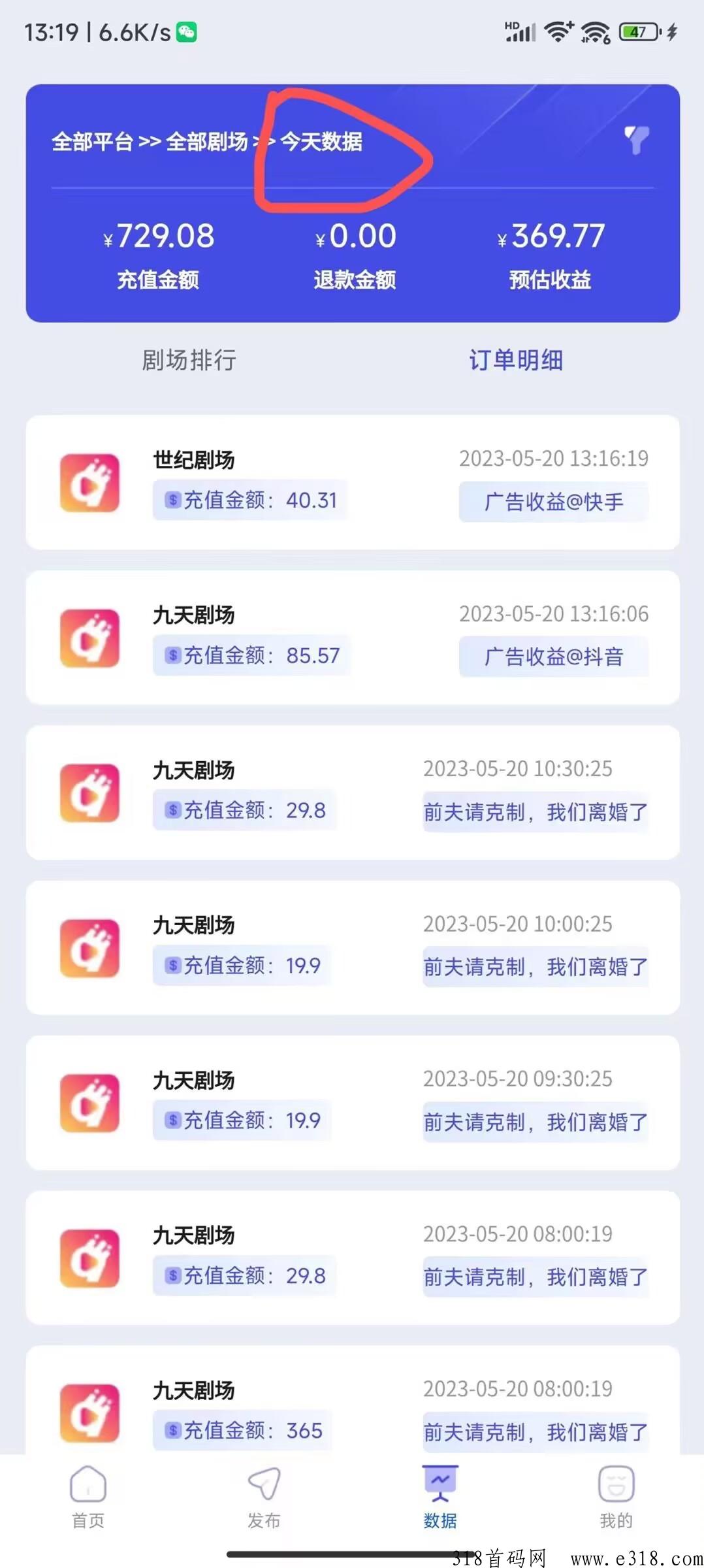This screenshot has width=704, height=1568.
Task: Open the 九天剧场 order from 10:00:25
Action: (353, 947)
